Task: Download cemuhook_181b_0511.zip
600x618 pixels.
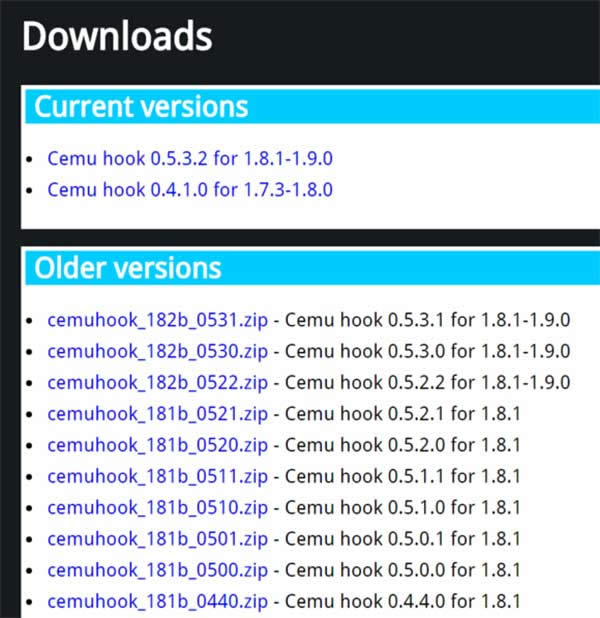Action: [x=157, y=476]
